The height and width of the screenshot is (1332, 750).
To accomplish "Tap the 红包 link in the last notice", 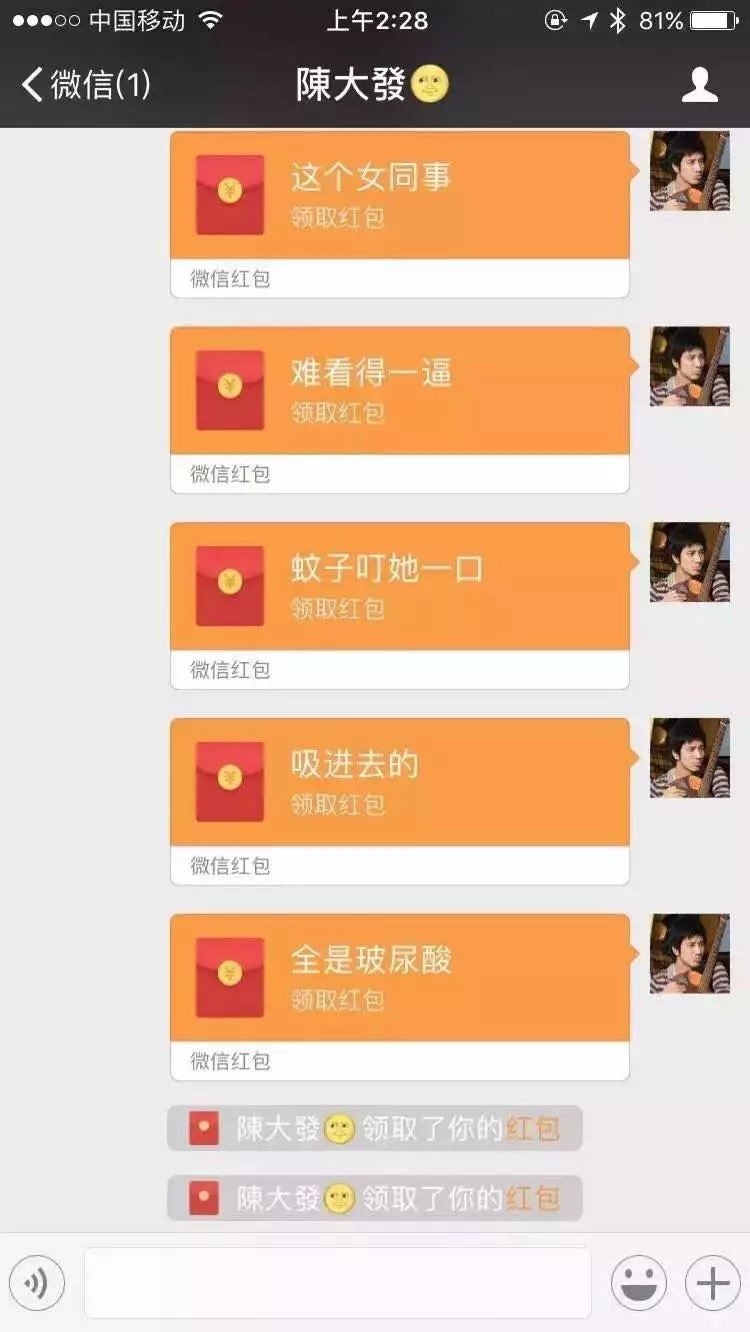I will [533, 1197].
